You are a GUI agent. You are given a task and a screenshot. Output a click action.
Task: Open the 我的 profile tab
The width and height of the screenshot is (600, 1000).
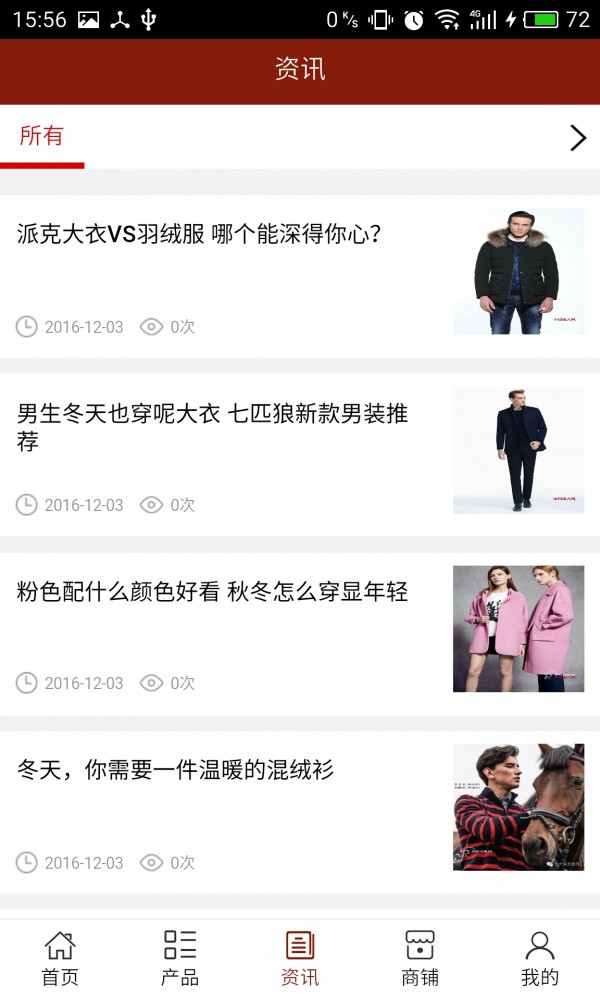coord(540,958)
